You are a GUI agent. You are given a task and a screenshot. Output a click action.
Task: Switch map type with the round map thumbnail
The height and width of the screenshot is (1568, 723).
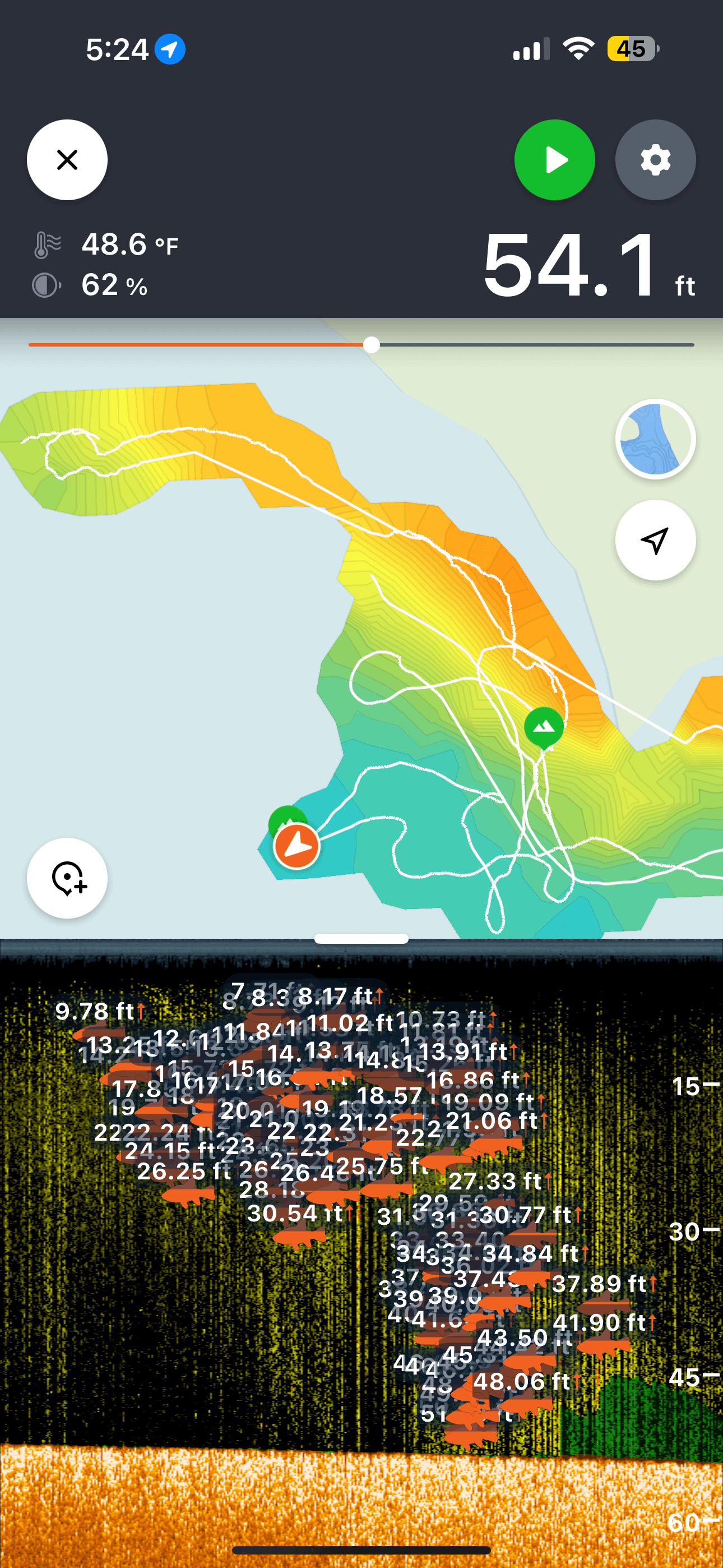pyautogui.click(x=655, y=439)
